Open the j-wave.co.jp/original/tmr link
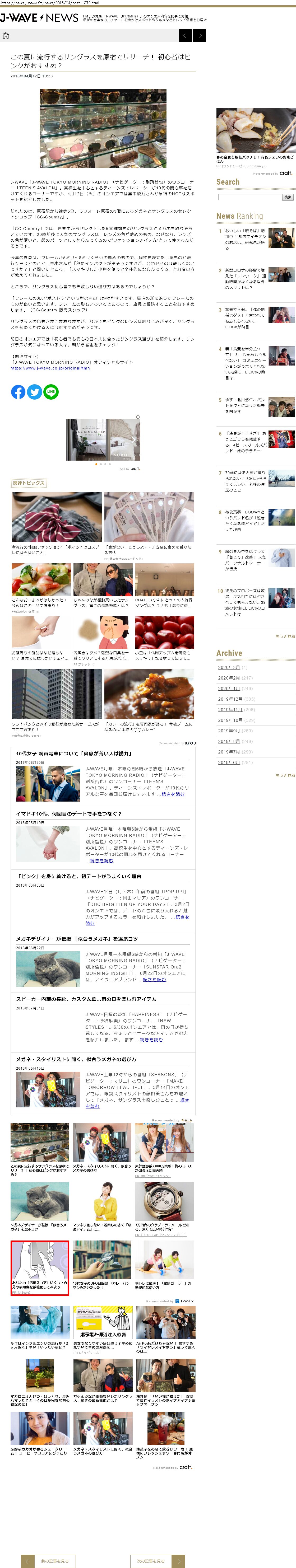 (50, 368)
